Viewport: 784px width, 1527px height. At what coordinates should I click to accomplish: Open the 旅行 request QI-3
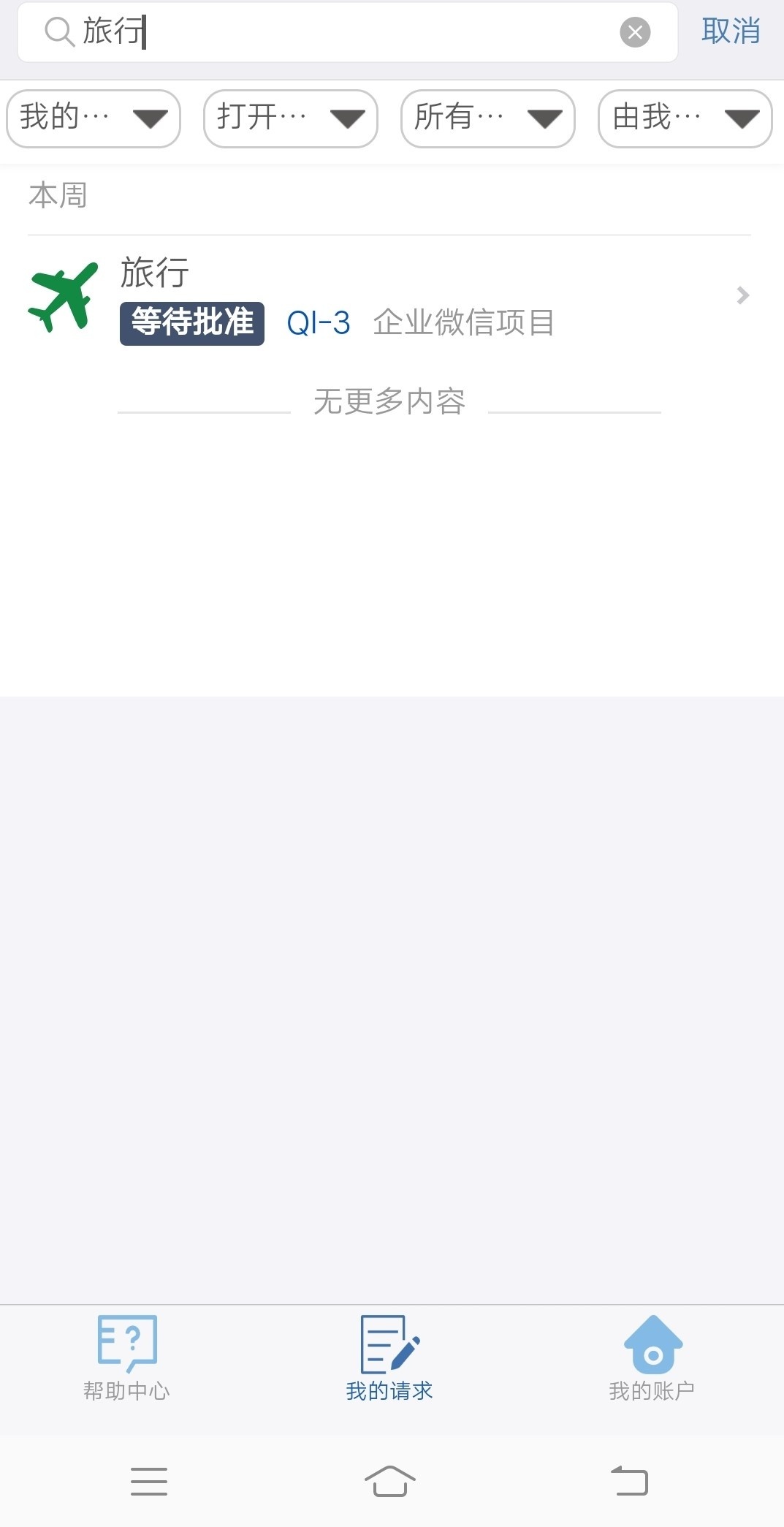389,296
